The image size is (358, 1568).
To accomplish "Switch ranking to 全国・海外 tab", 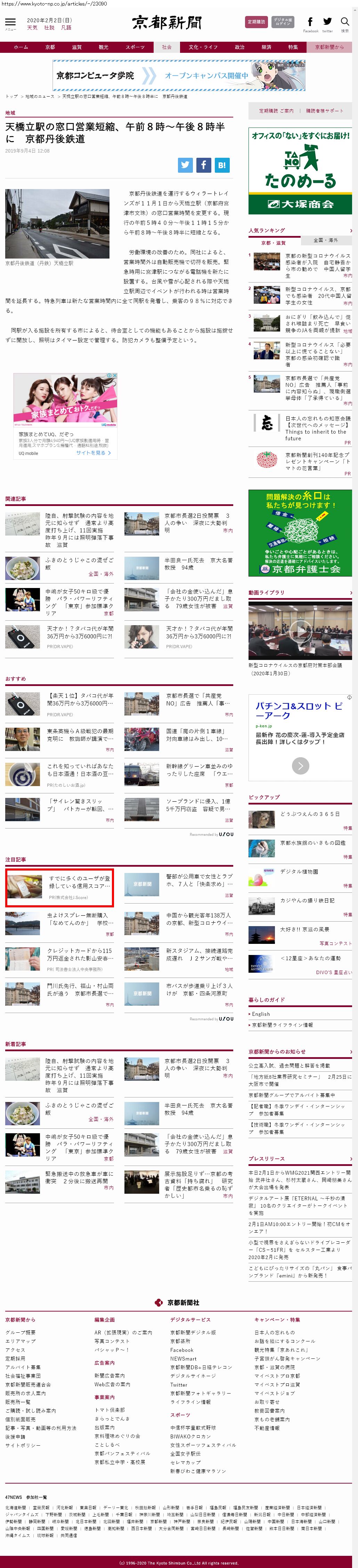I will pos(325,240).
